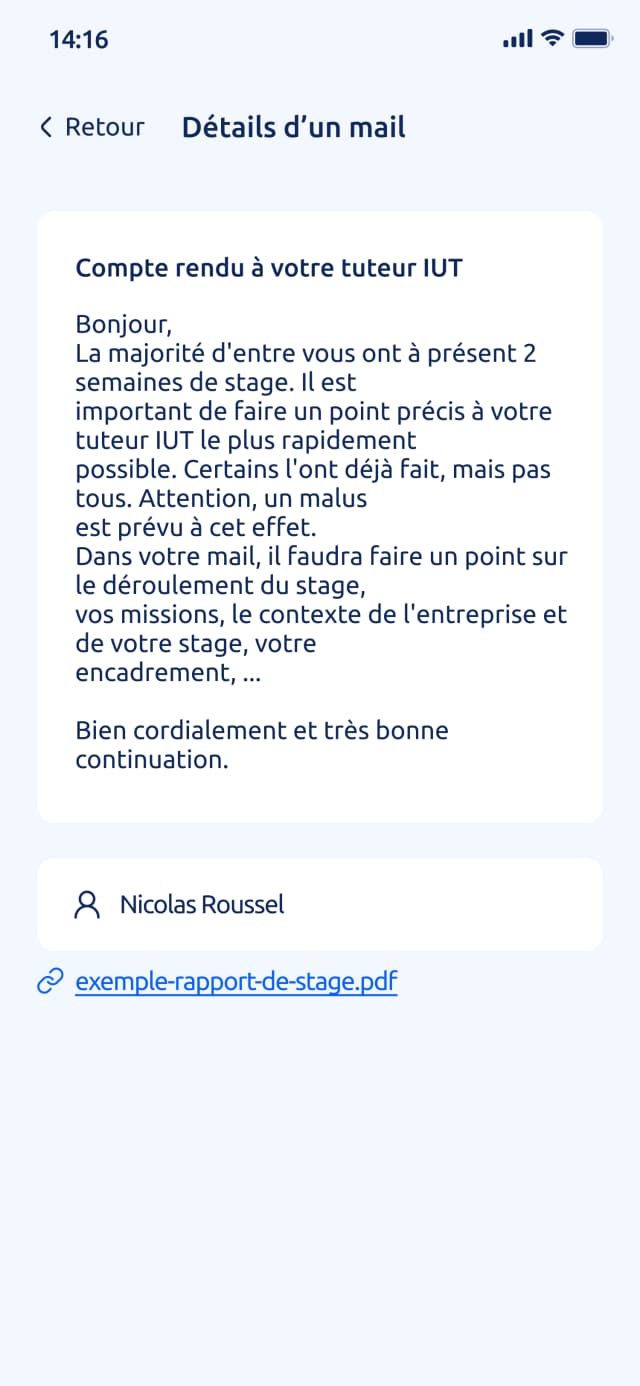
Task: Go back with the Retour button
Action: pos(92,127)
